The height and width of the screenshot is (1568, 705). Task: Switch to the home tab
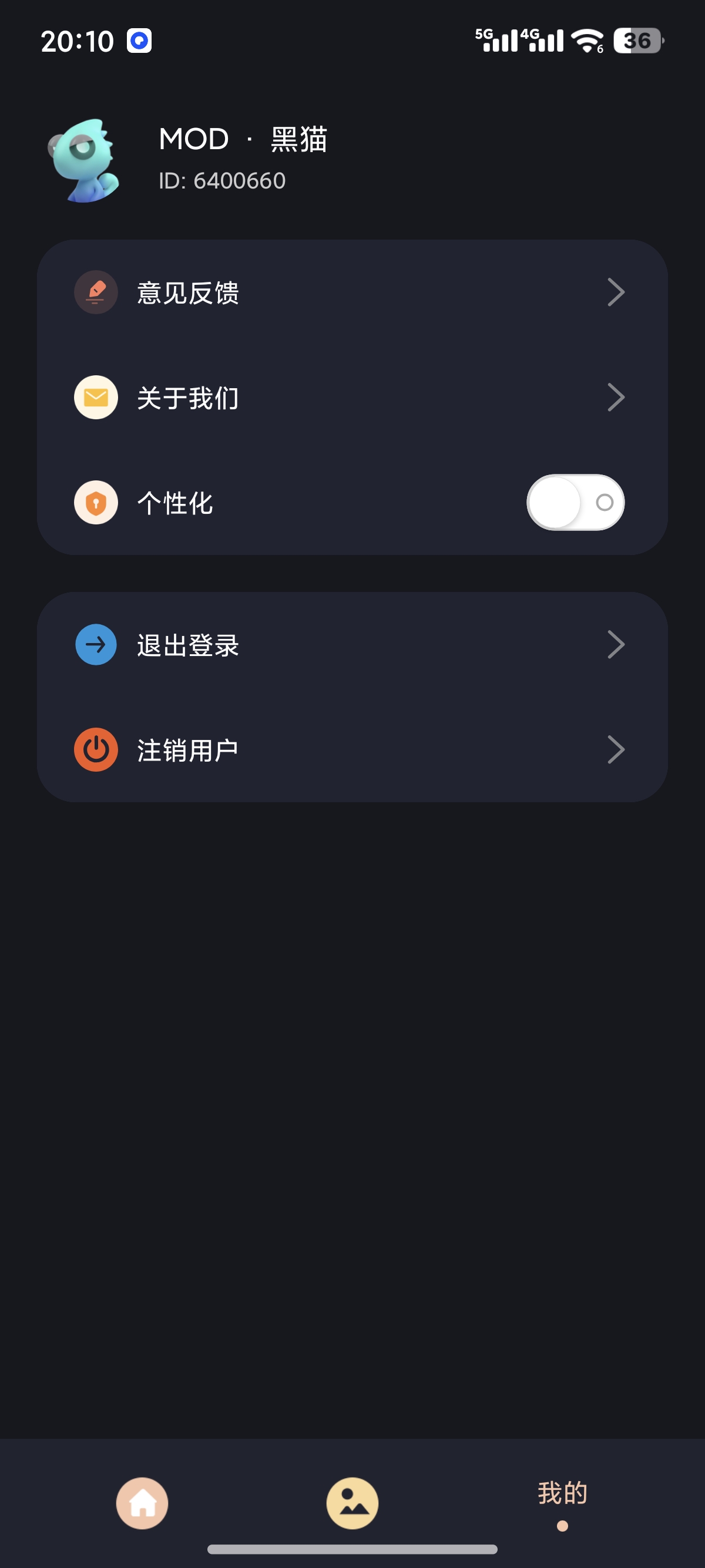pos(142,1502)
